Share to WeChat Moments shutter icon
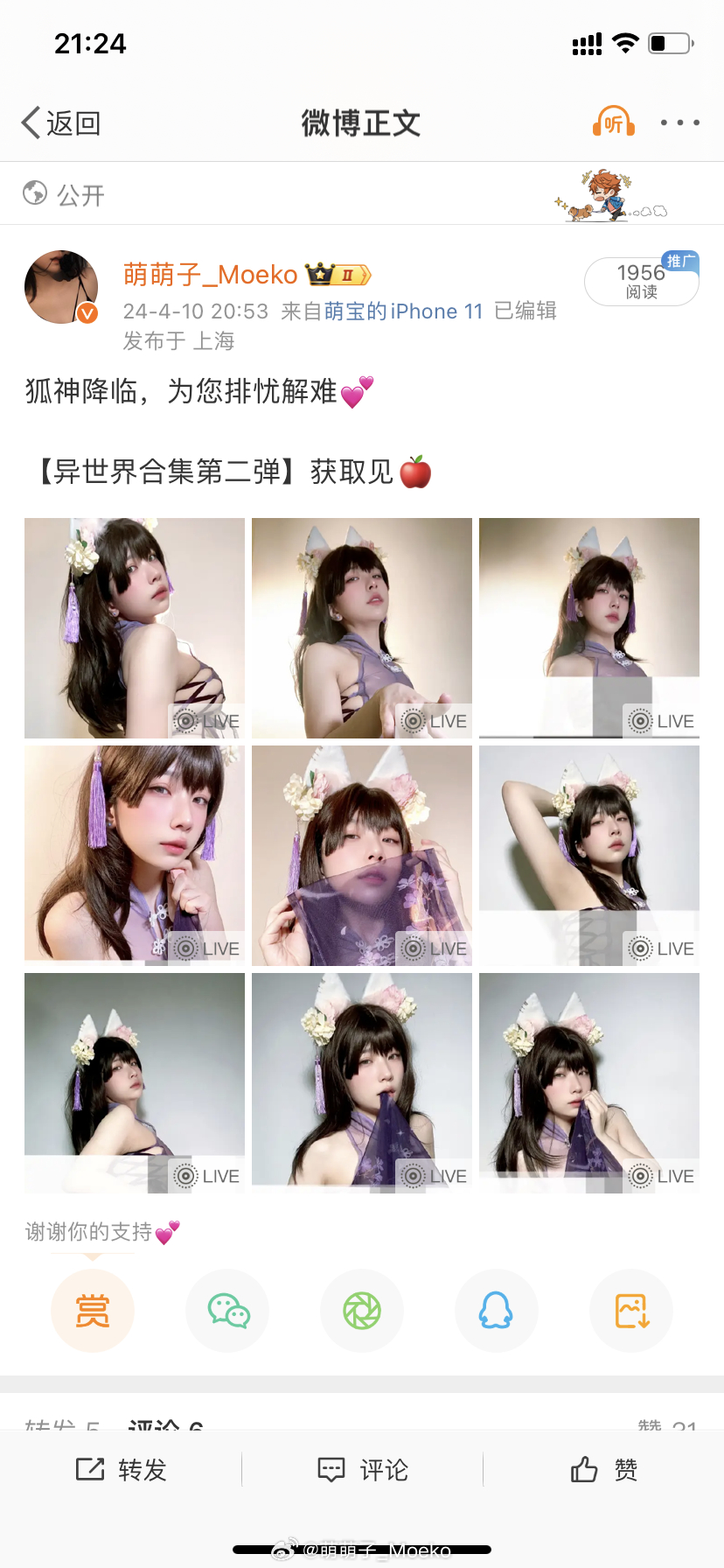The height and width of the screenshot is (1568, 724). click(x=362, y=1311)
